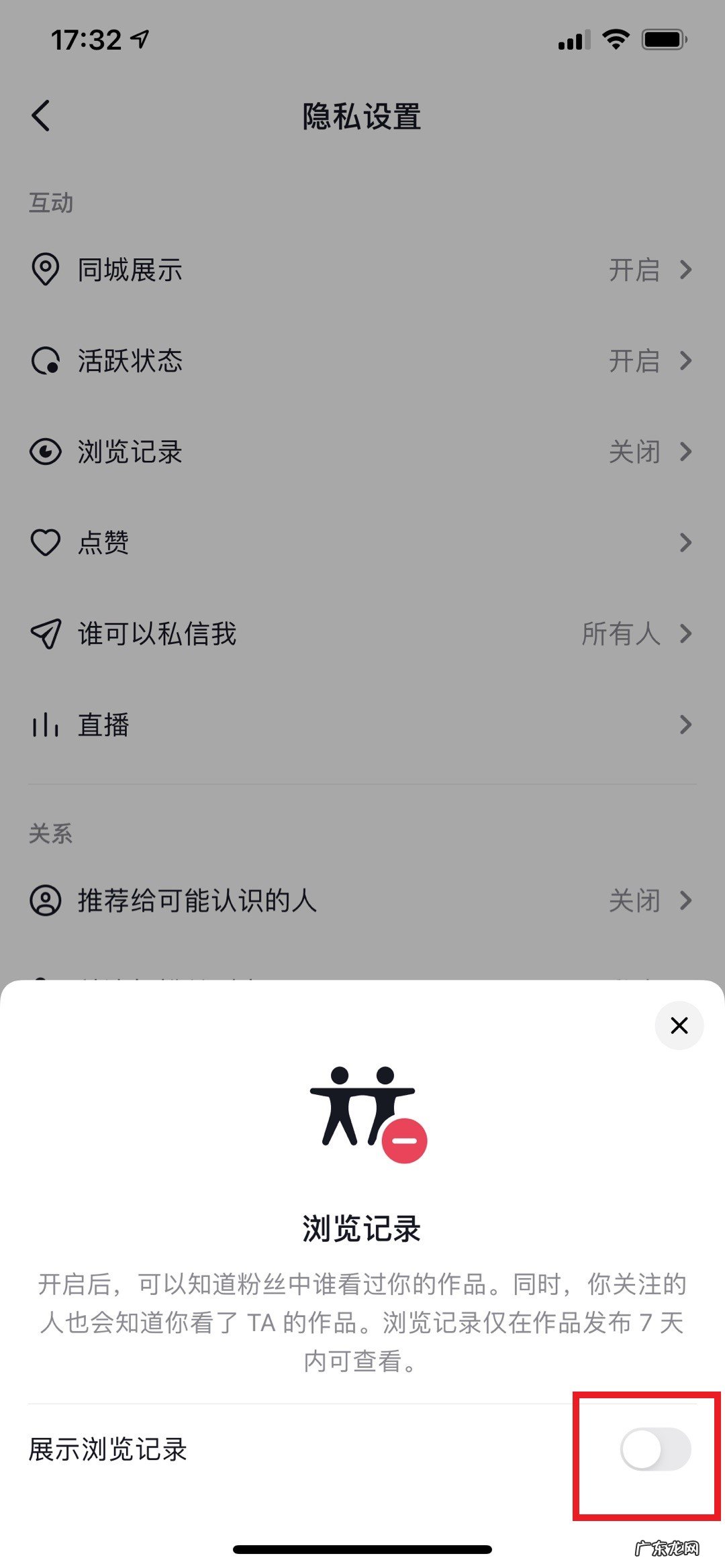The height and width of the screenshot is (1568, 725).
Task: Tap the 隐私设置 title bar
Action: click(x=362, y=115)
